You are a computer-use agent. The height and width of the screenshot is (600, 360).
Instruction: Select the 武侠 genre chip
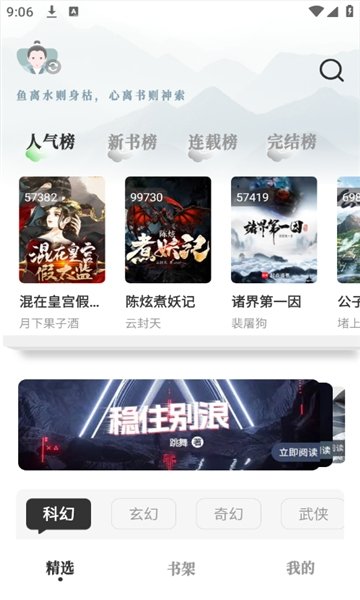pyautogui.click(x=313, y=514)
